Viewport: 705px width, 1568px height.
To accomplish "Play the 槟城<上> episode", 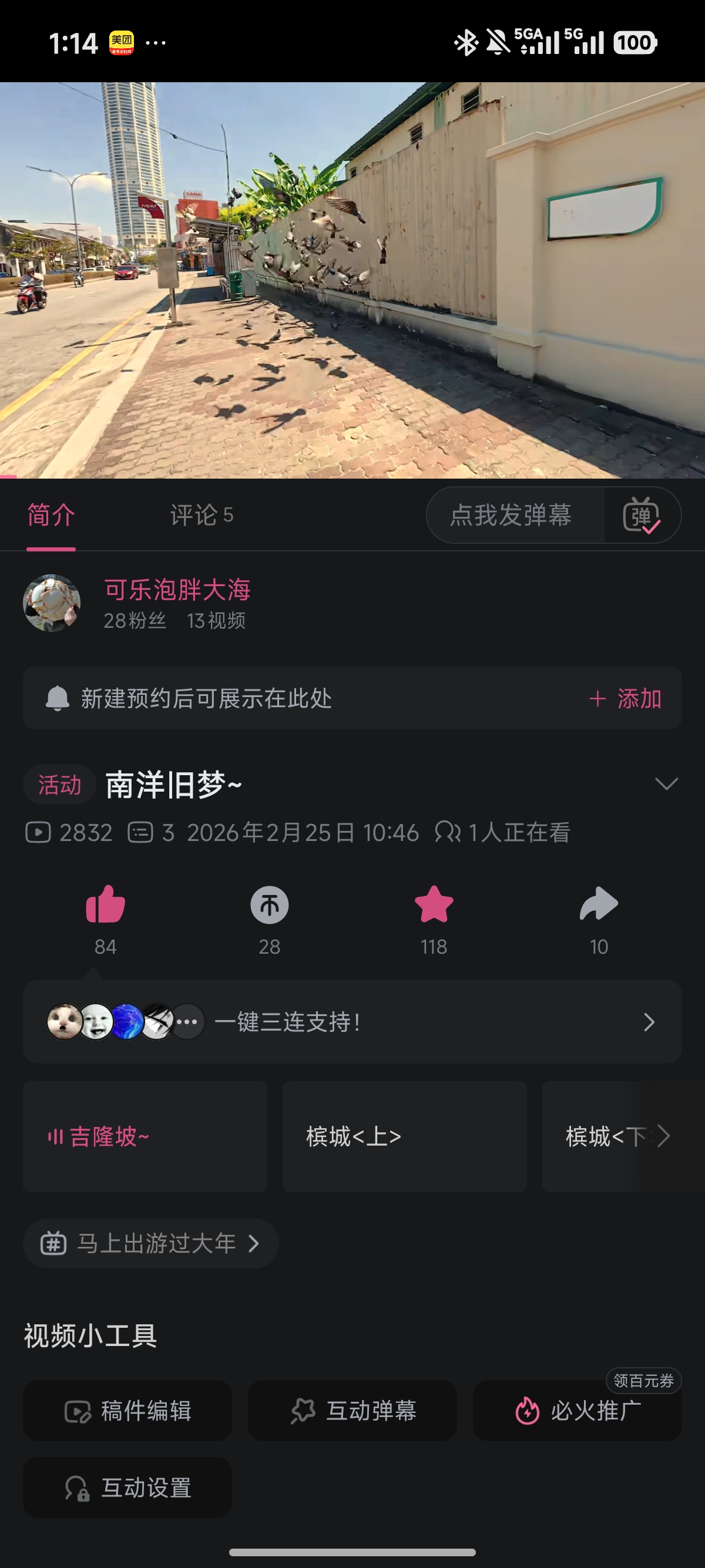I will 404,1136.
